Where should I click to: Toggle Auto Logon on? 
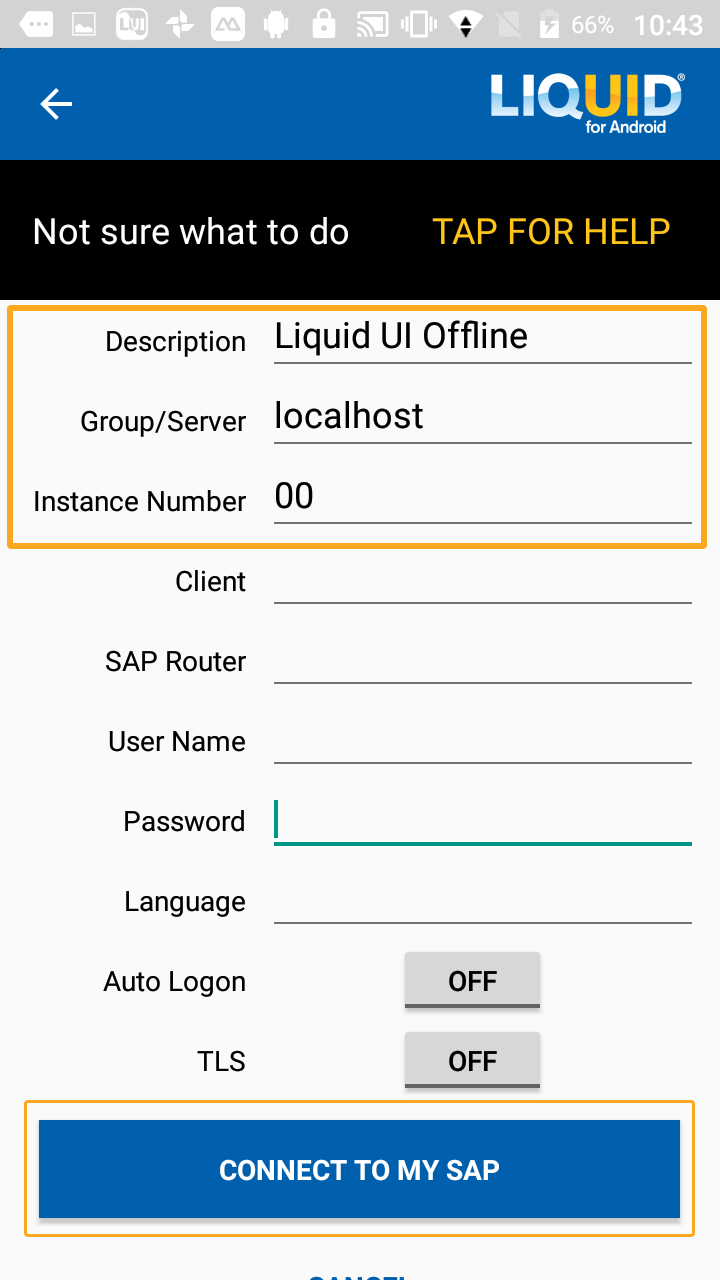click(472, 980)
